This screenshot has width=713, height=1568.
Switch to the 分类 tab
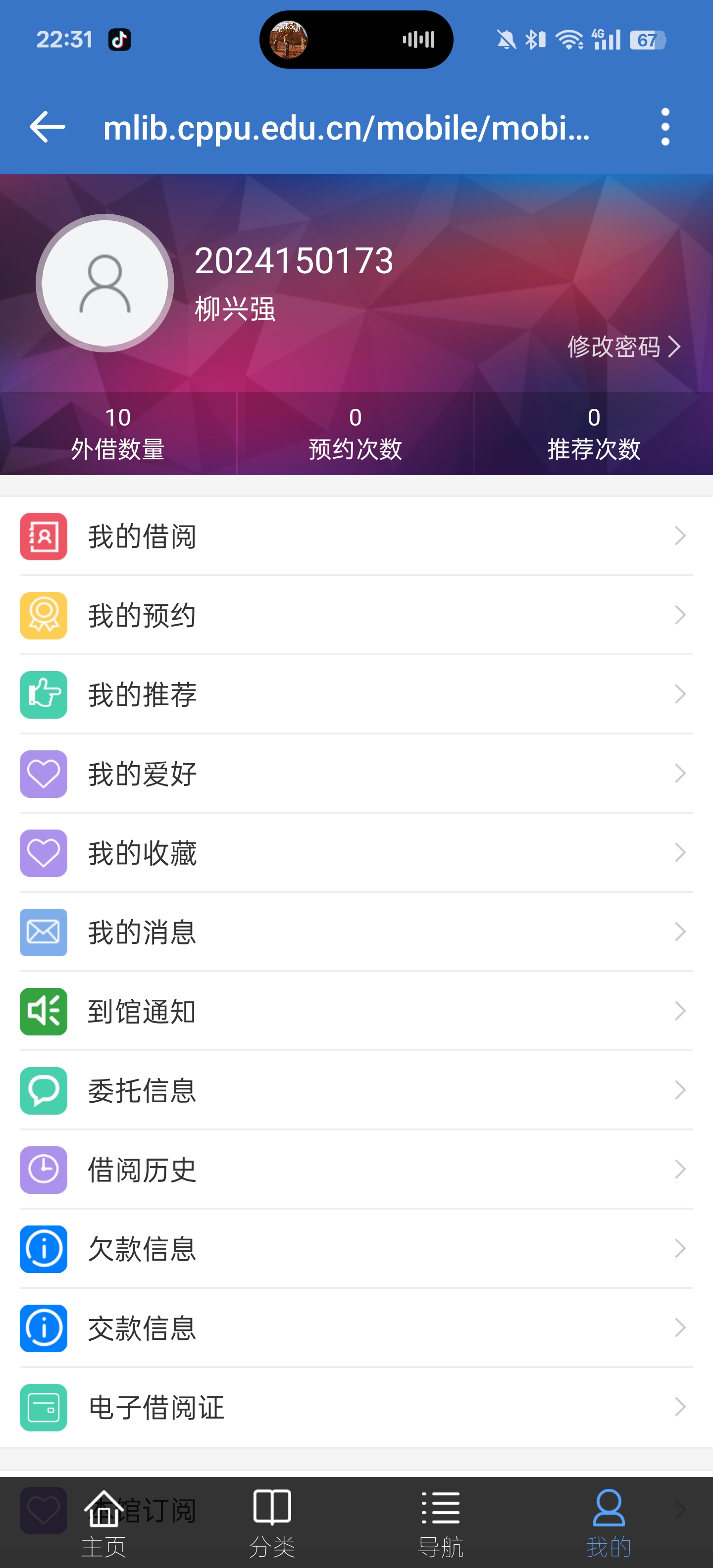[x=271, y=1522]
